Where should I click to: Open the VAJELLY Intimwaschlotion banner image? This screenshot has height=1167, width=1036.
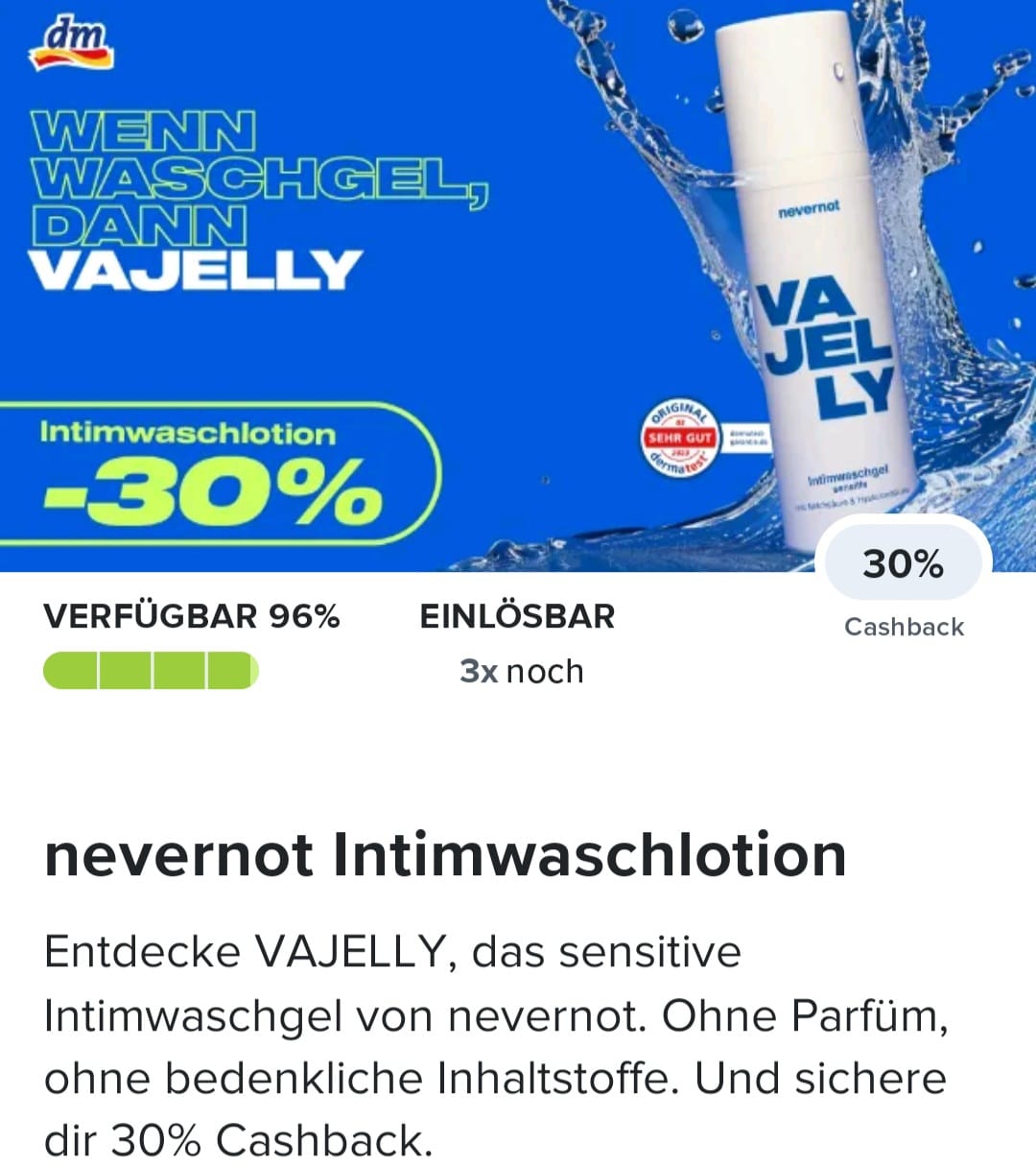[518, 286]
